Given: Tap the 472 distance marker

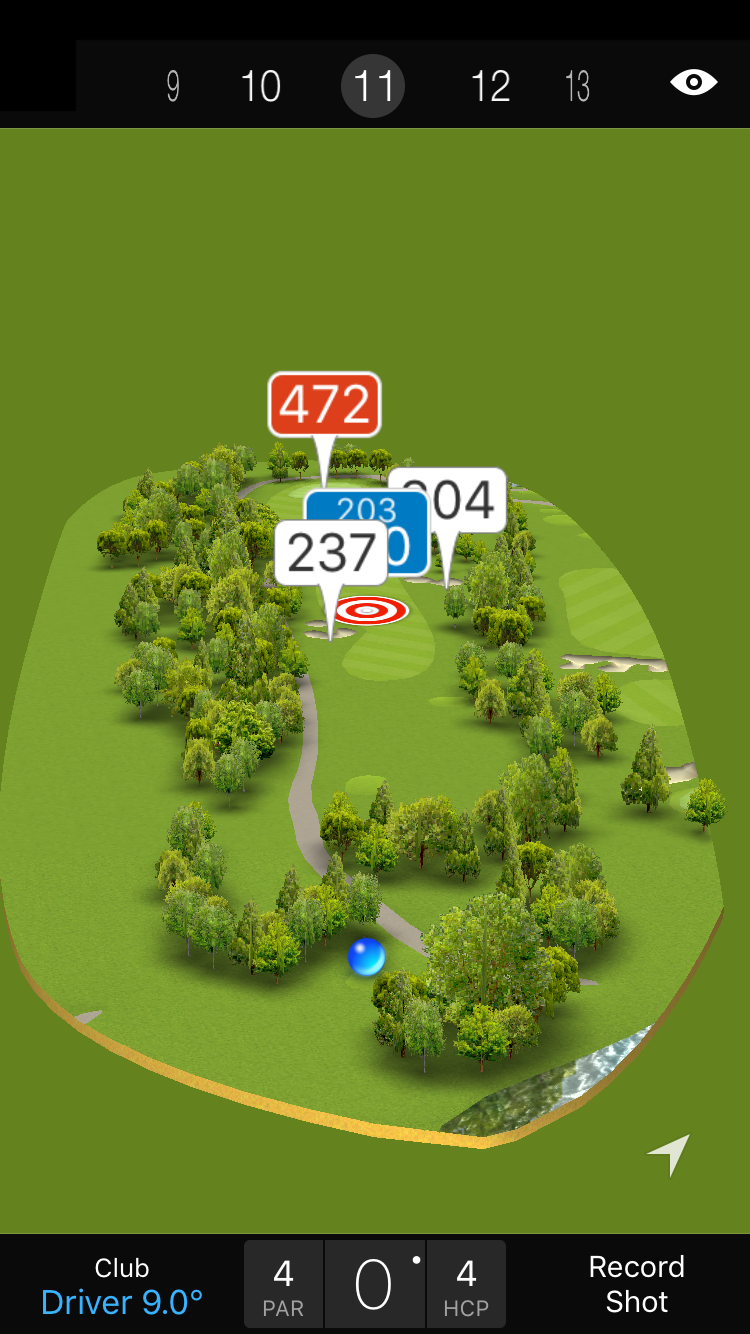Looking at the screenshot, I should (x=324, y=405).
